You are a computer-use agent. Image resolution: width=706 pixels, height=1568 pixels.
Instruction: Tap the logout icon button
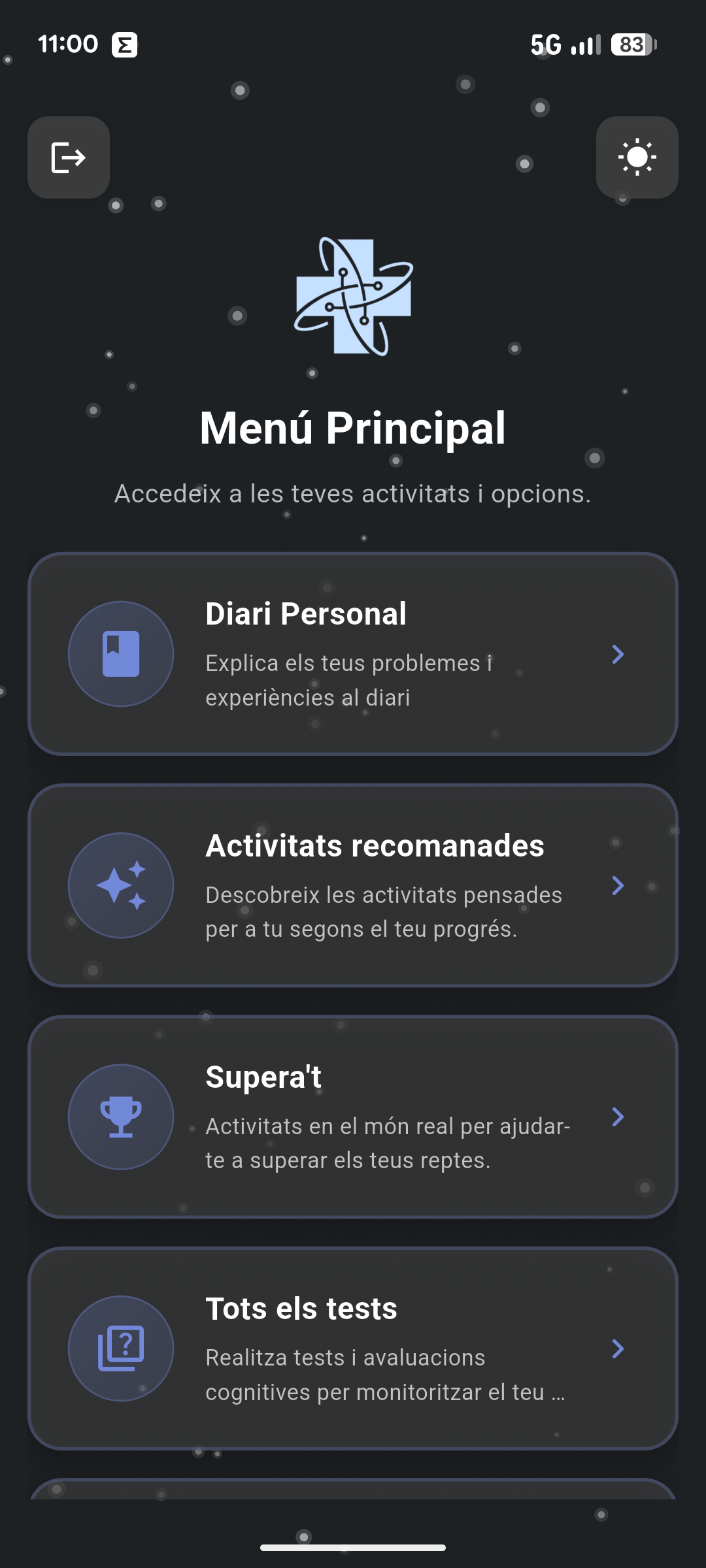pos(69,157)
